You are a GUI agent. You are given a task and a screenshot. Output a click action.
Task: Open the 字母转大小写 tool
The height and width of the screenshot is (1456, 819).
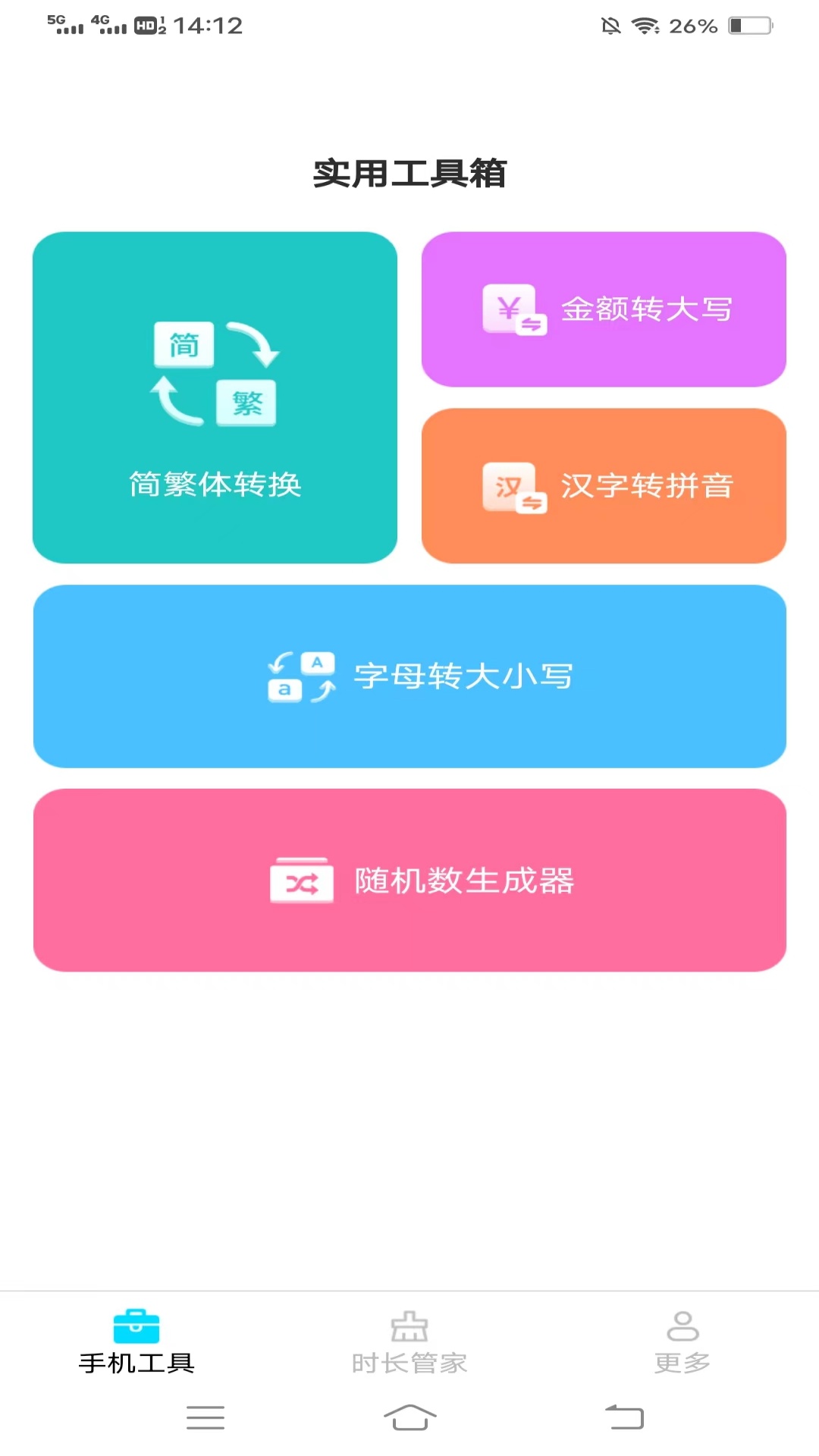[409, 676]
